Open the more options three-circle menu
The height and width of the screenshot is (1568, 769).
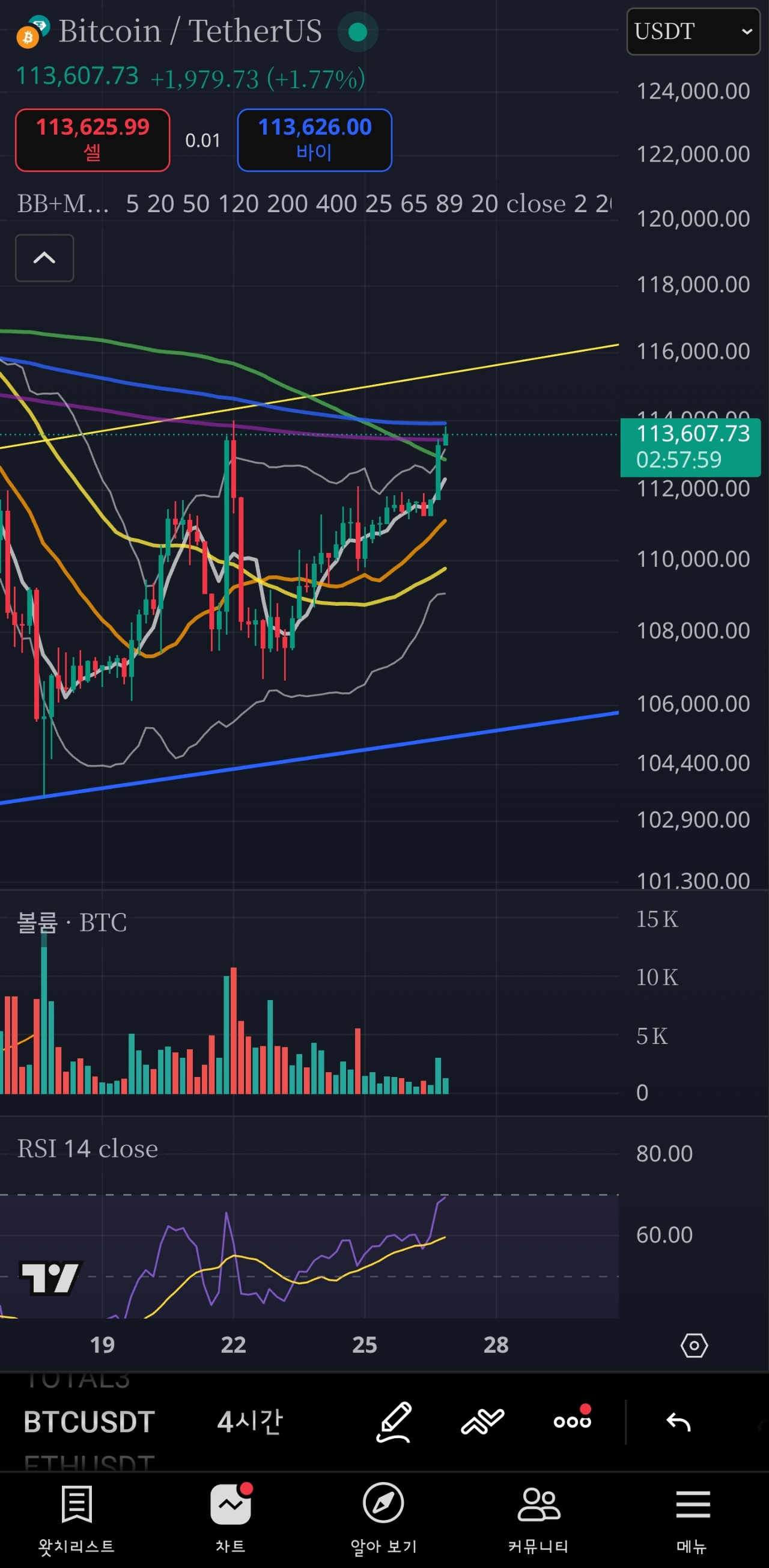[x=572, y=1422]
